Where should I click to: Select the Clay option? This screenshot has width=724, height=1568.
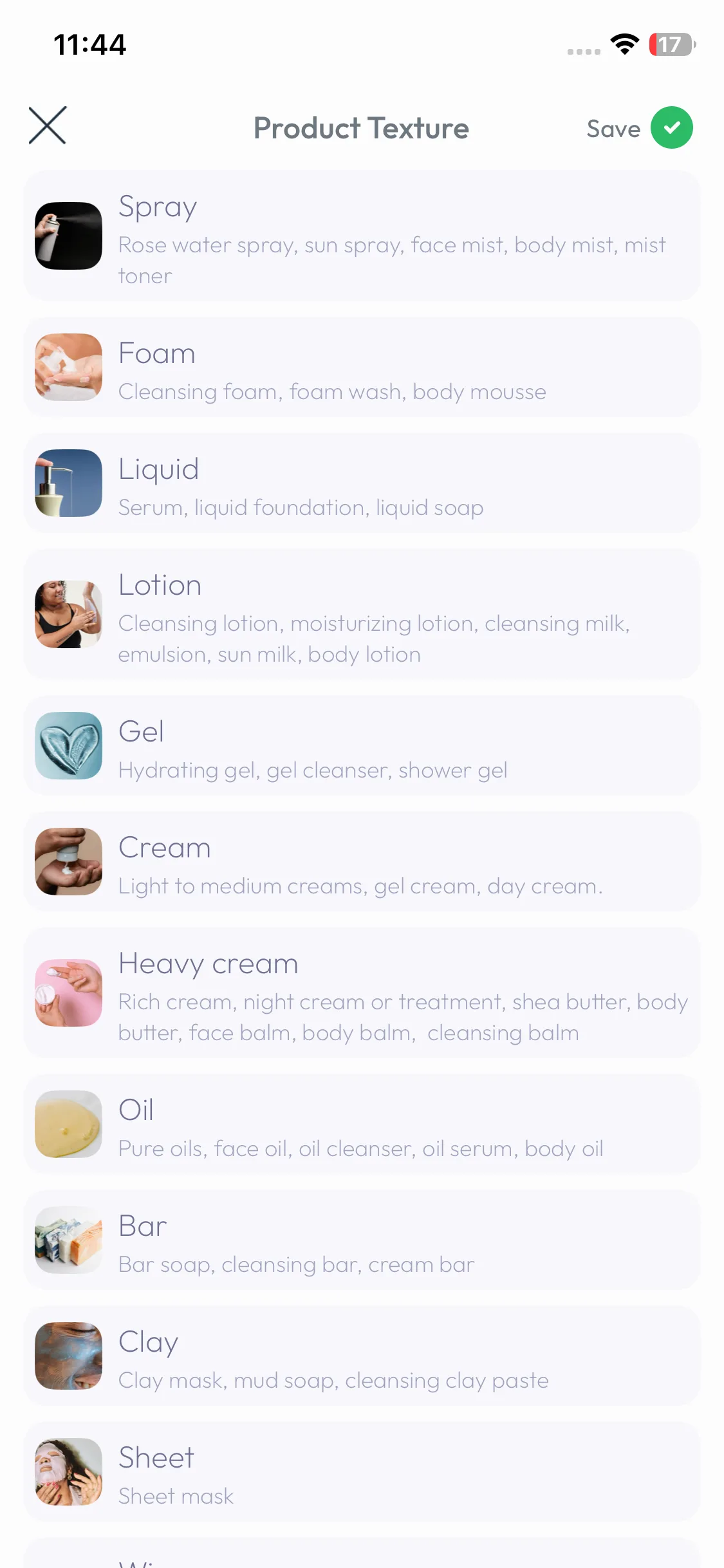362,1356
